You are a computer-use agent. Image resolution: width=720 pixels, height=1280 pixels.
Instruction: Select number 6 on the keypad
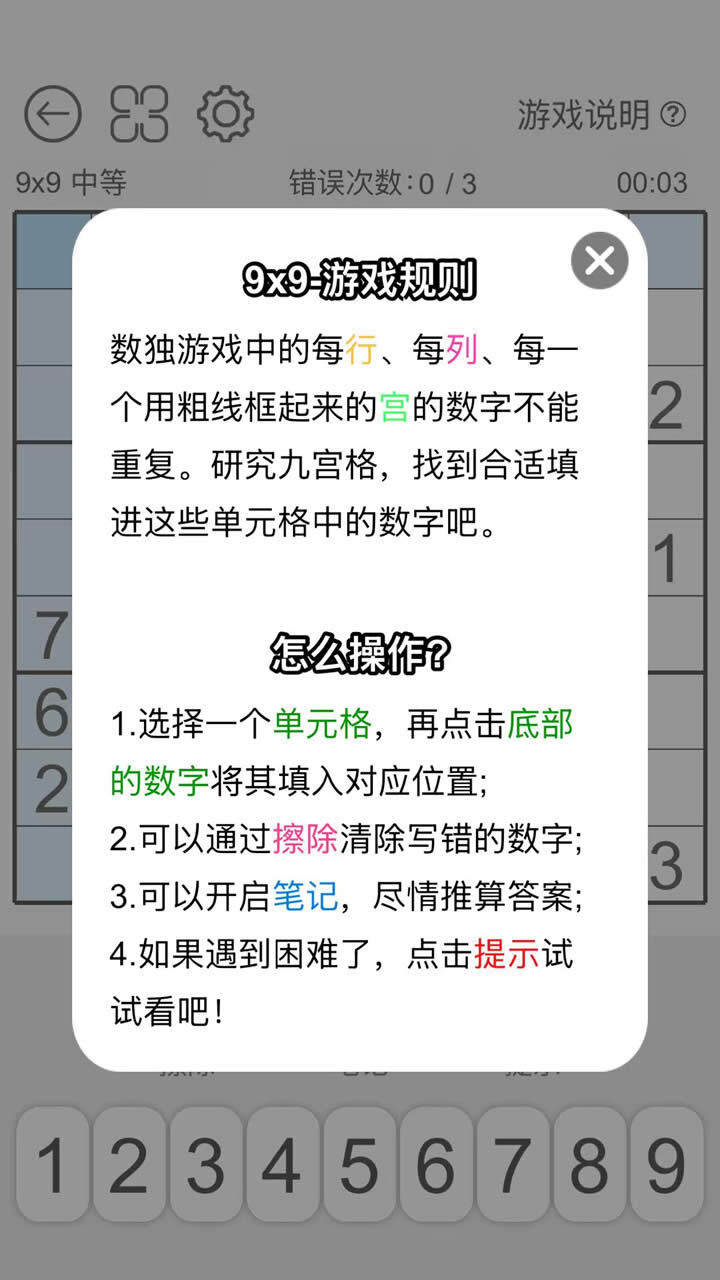pyautogui.click(x=436, y=1164)
